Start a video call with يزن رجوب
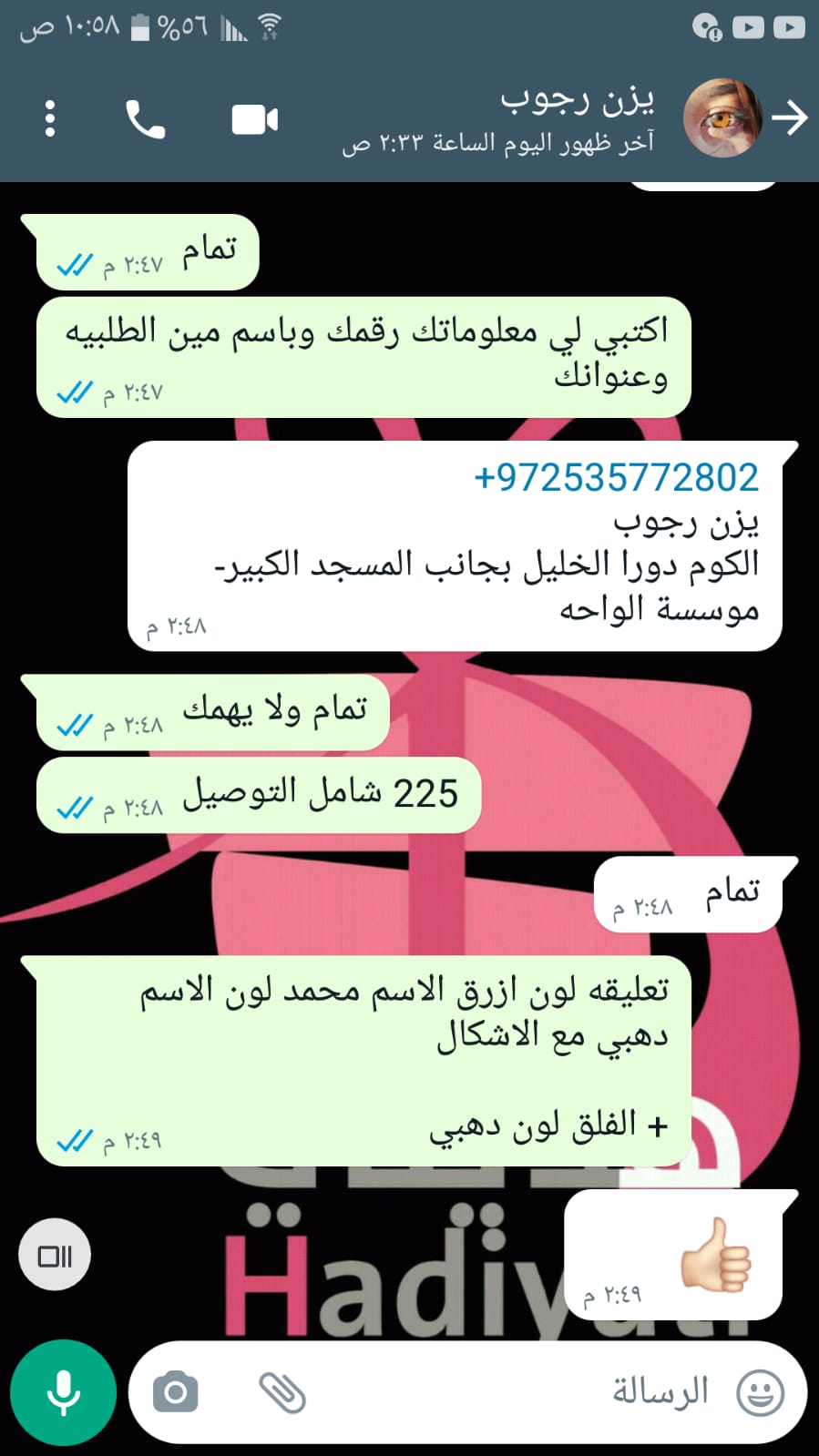The height and width of the screenshot is (1456, 819). tap(254, 119)
